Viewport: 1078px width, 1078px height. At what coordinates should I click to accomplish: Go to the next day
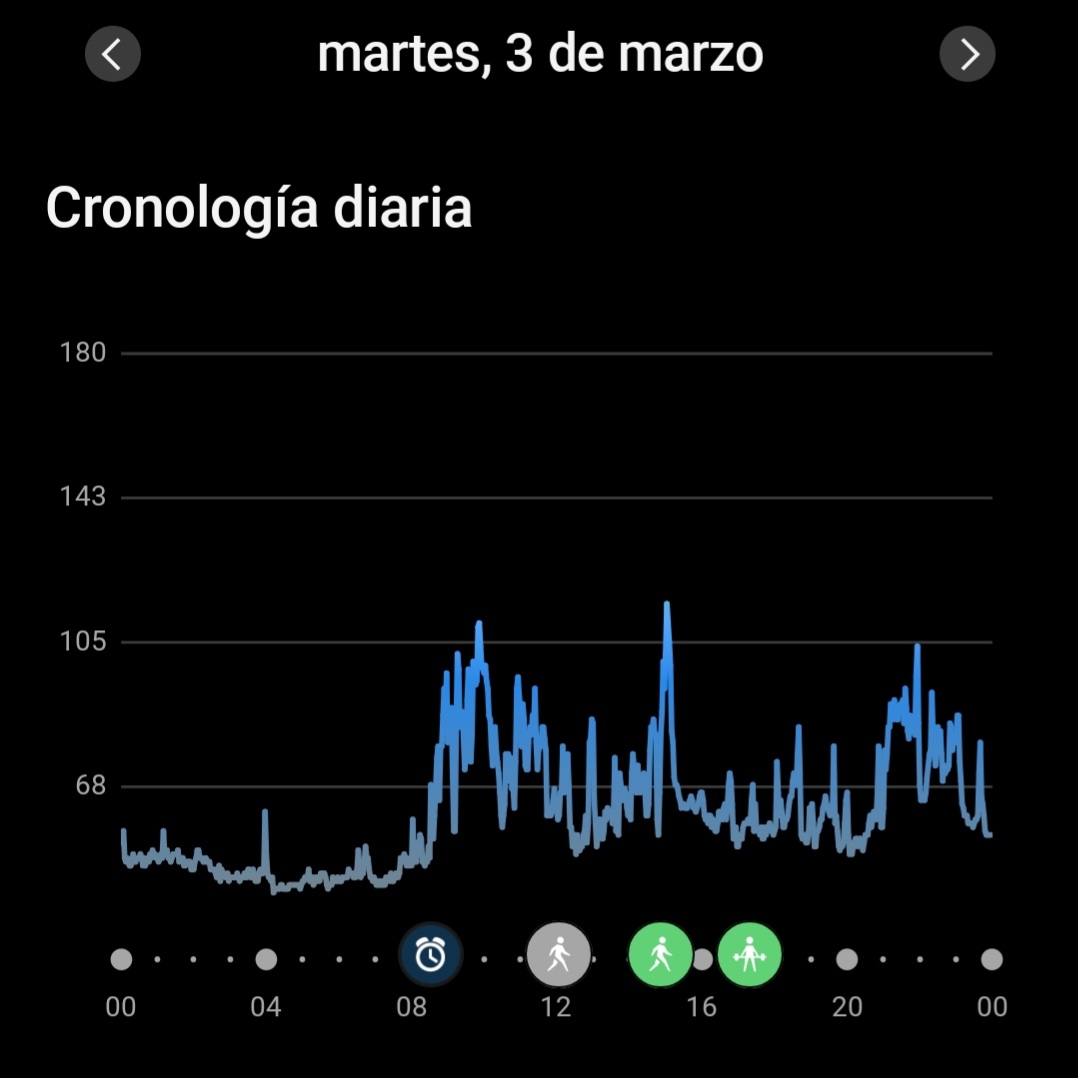tap(967, 54)
